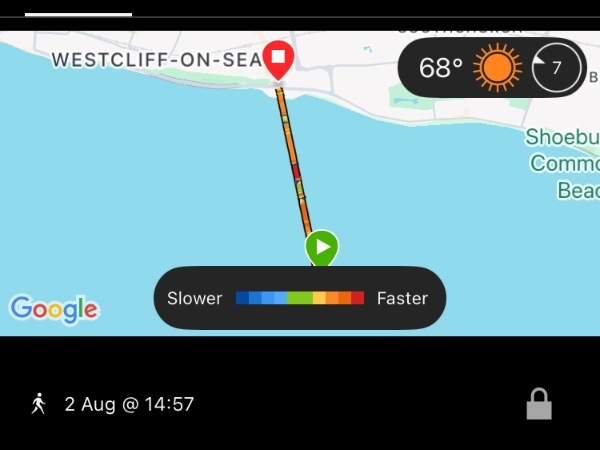Open the weather conditions widget
600x450 pixels.
pos(491,68)
